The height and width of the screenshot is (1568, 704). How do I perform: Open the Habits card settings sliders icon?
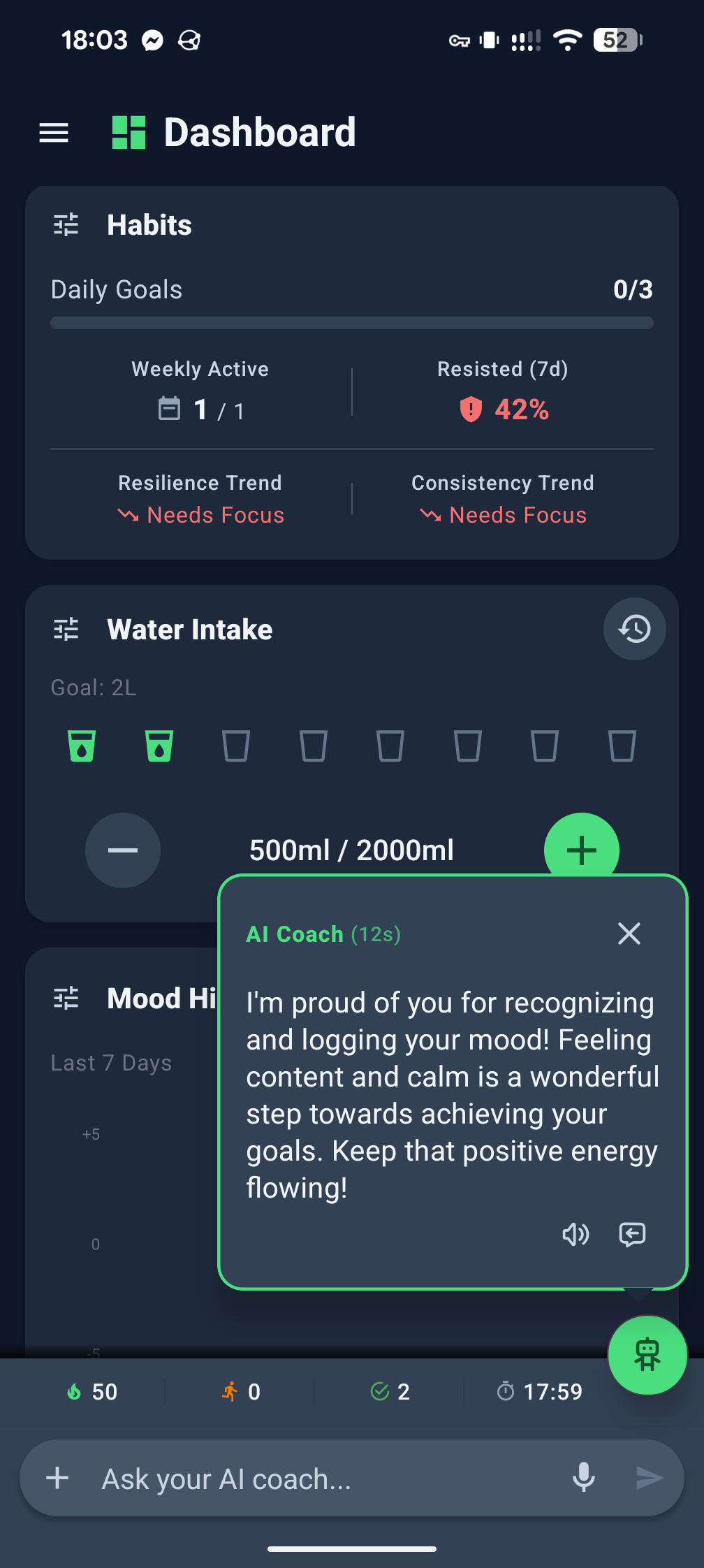point(66,224)
